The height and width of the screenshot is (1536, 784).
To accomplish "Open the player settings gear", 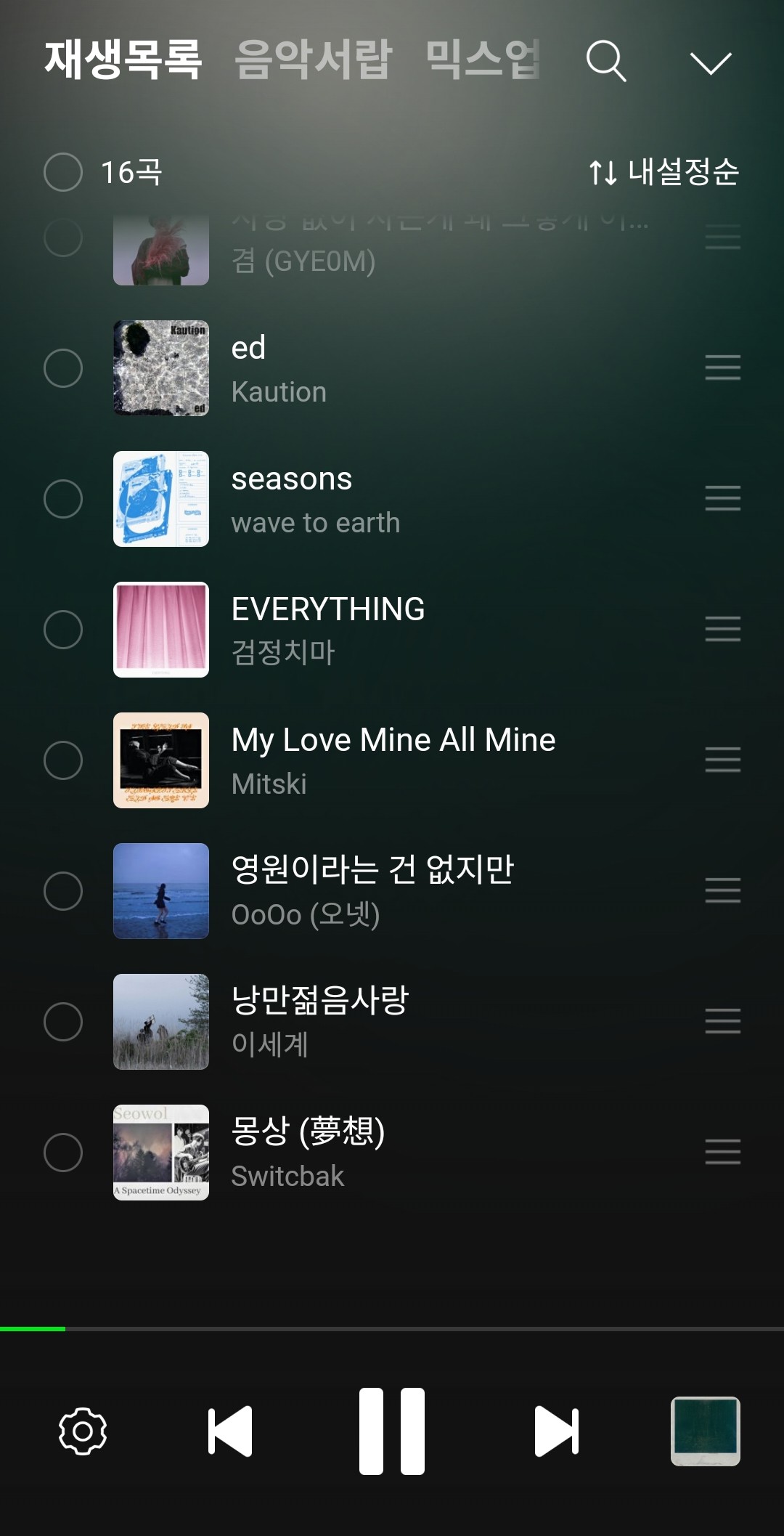I will coord(83,1431).
